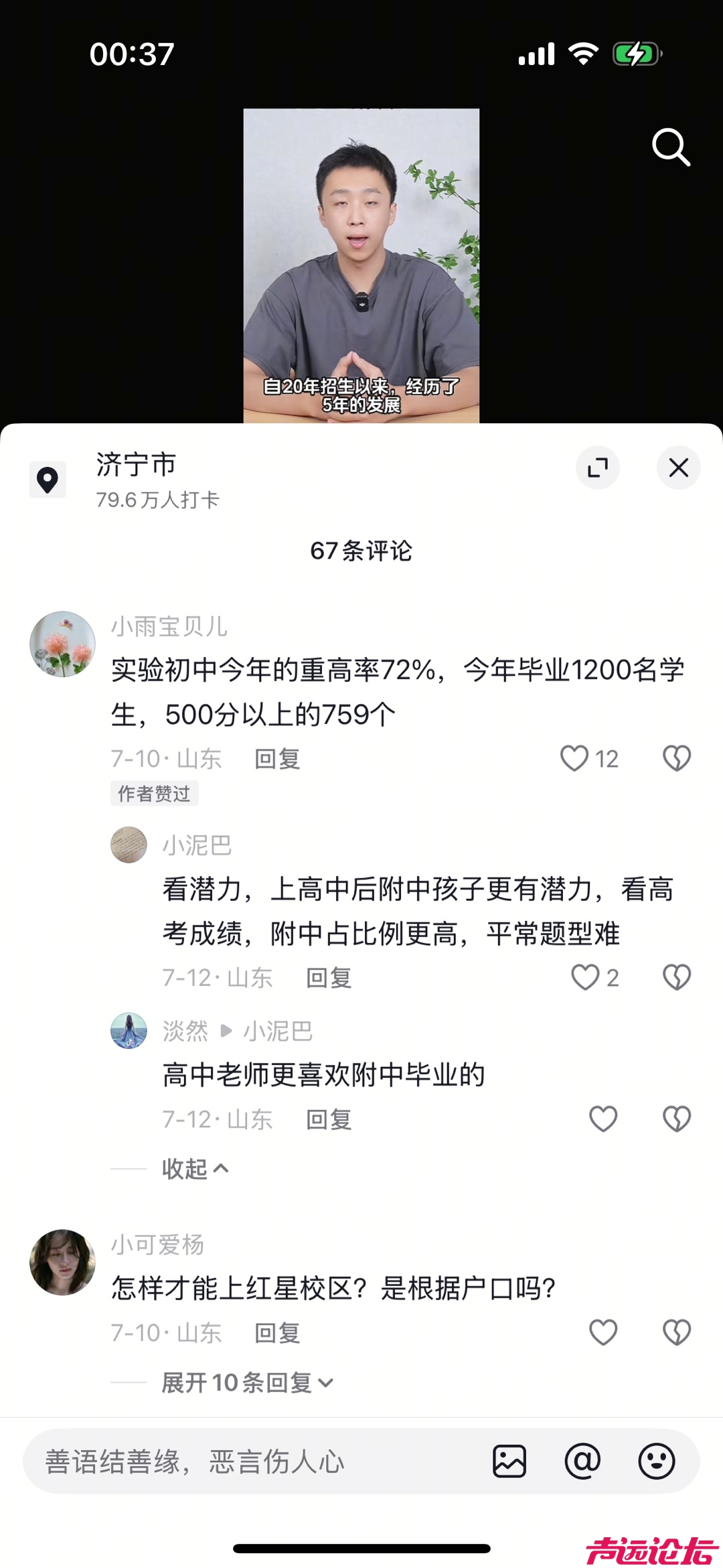
Task: Mention someone with the @ icon
Action: pos(582,1462)
